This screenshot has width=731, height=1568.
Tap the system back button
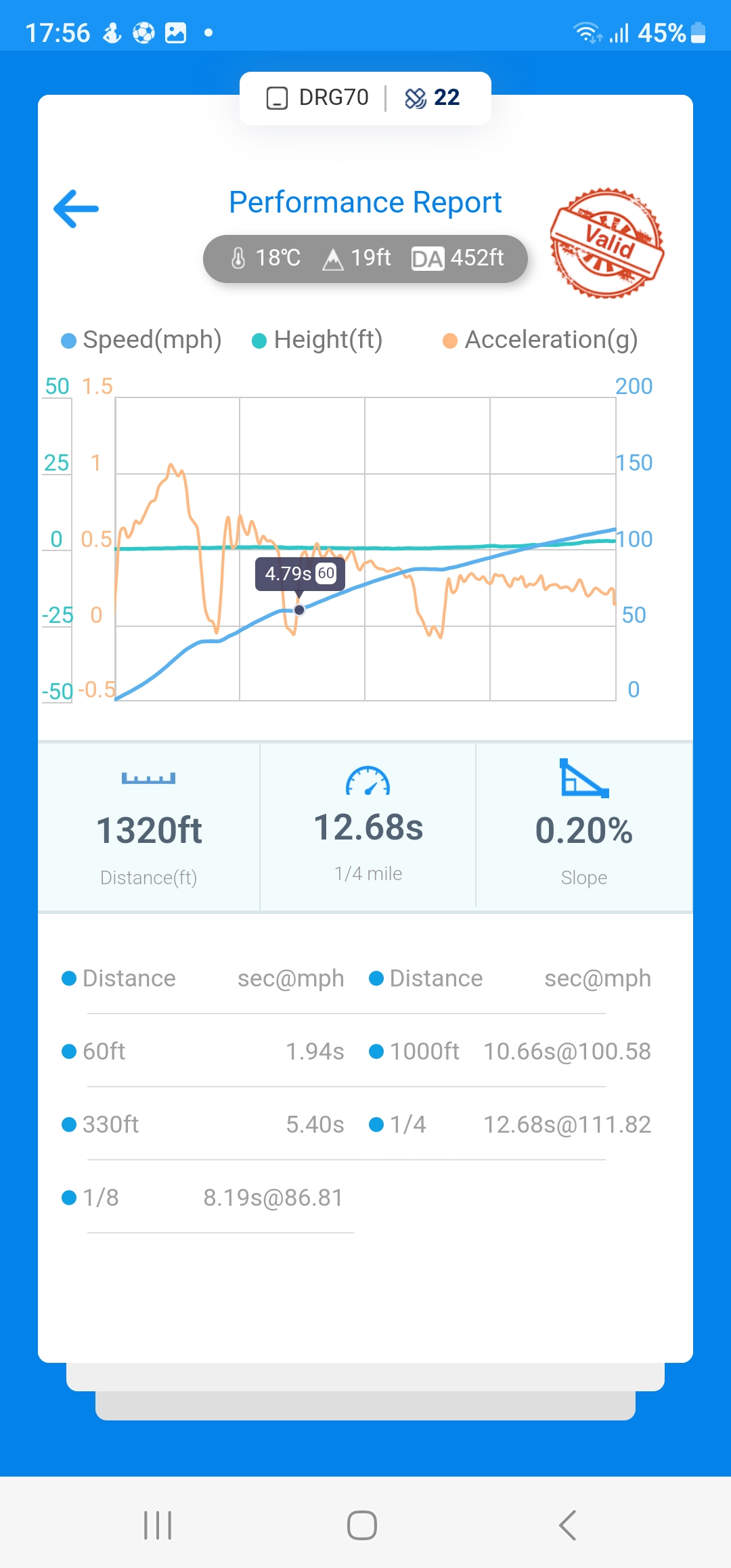tap(567, 1525)
